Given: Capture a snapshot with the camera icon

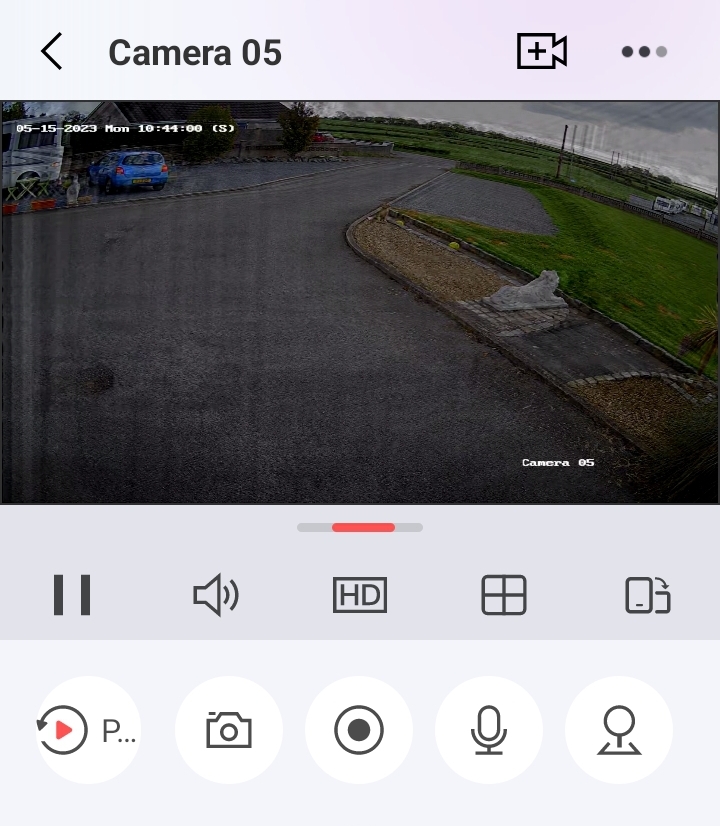Looking at the screenshot, I should (229, 731).
